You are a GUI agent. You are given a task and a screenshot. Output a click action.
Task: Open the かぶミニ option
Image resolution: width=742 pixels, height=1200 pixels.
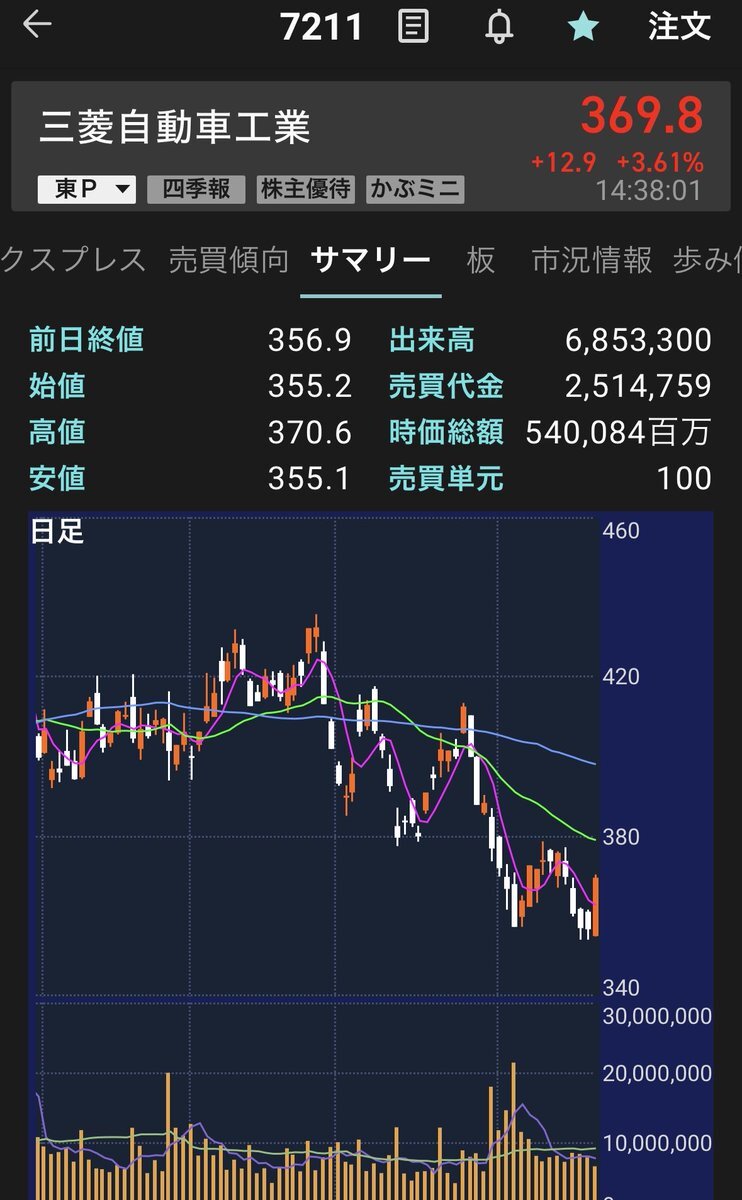414,189
